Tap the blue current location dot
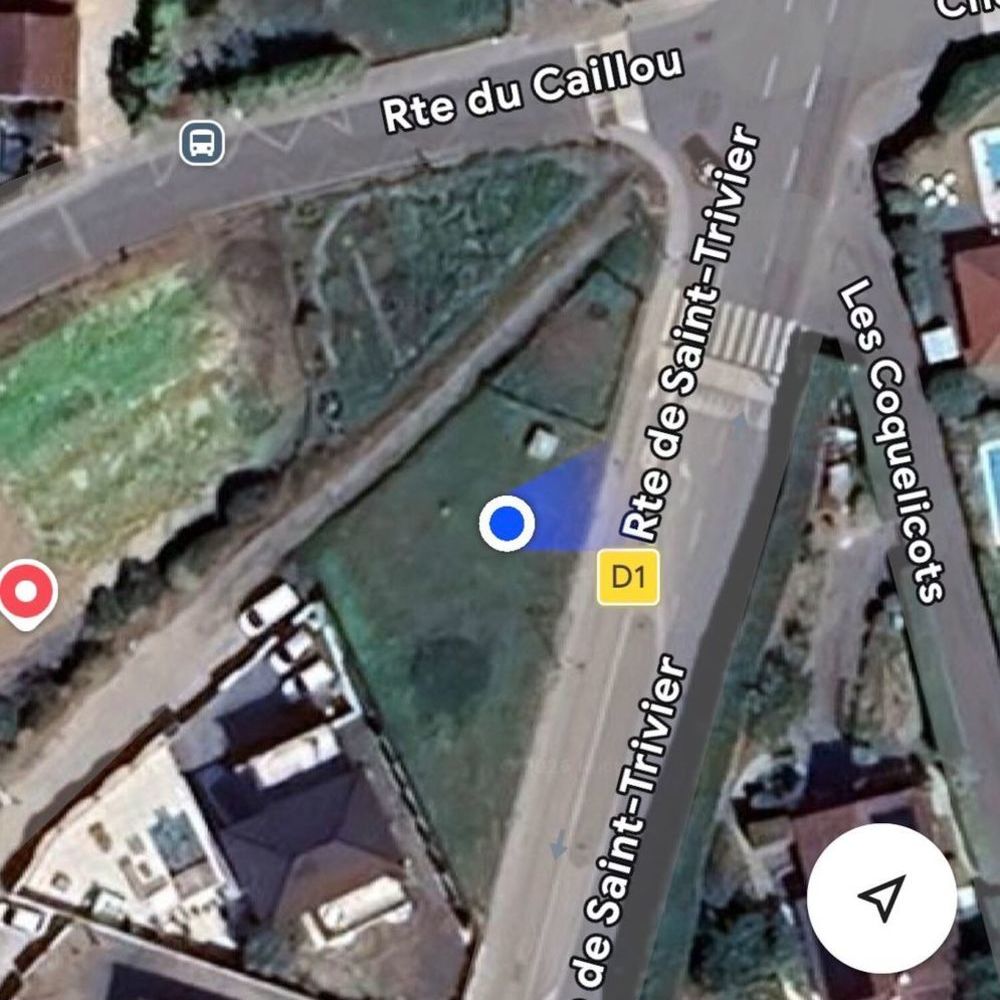This screenshot has width=1000, height=1000. pyautogui.click(x=507, y=522)
